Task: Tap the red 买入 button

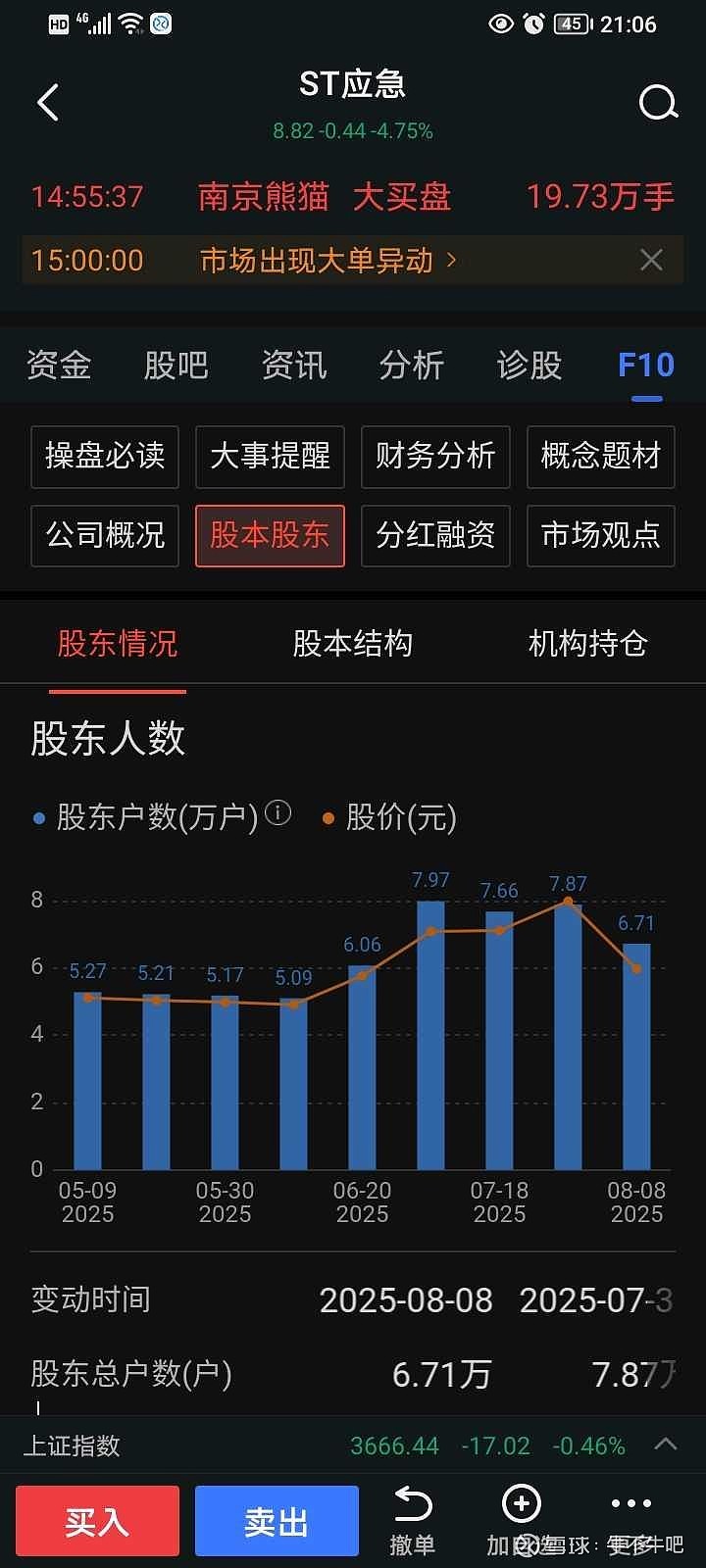Action: 97,1521
